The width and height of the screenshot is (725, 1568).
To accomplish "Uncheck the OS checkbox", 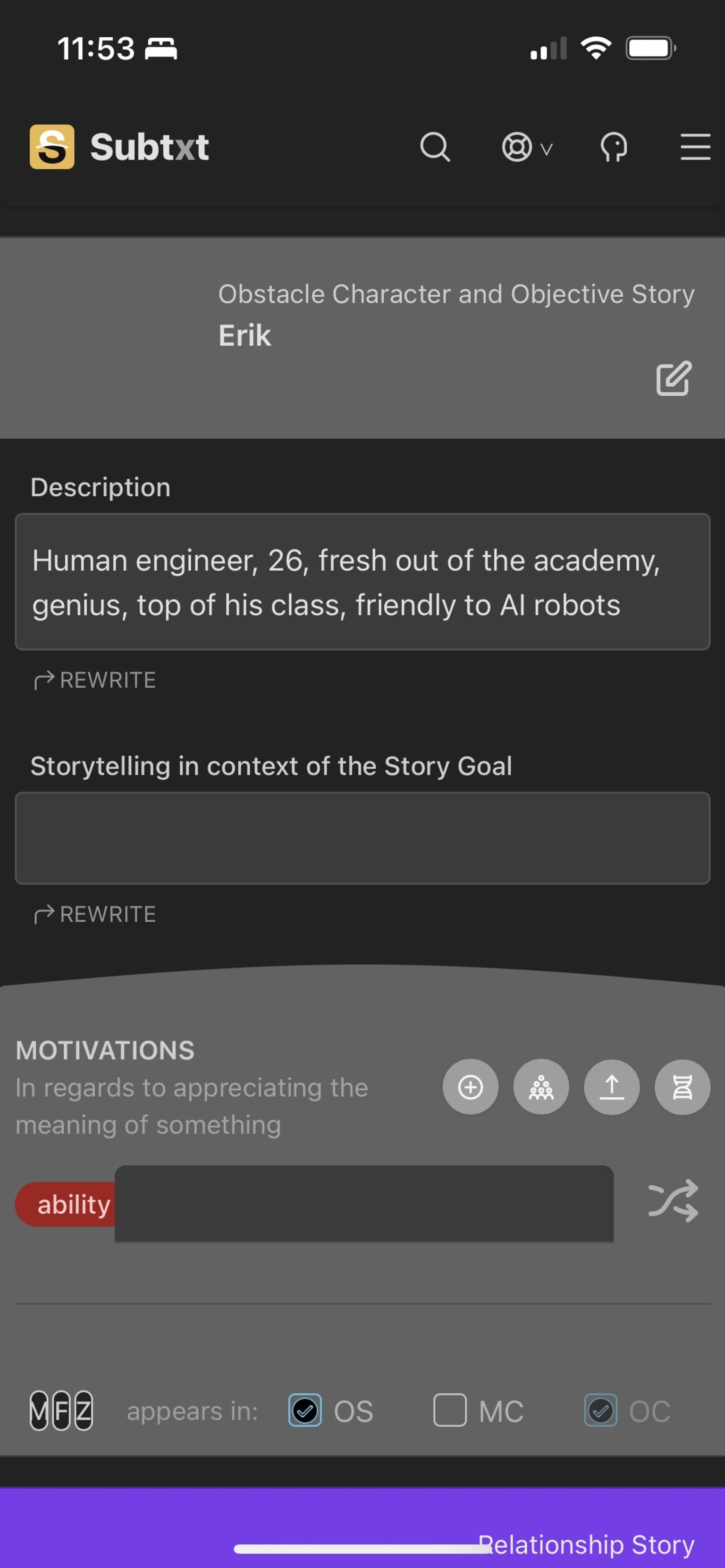I will [x=304, y=1410].
